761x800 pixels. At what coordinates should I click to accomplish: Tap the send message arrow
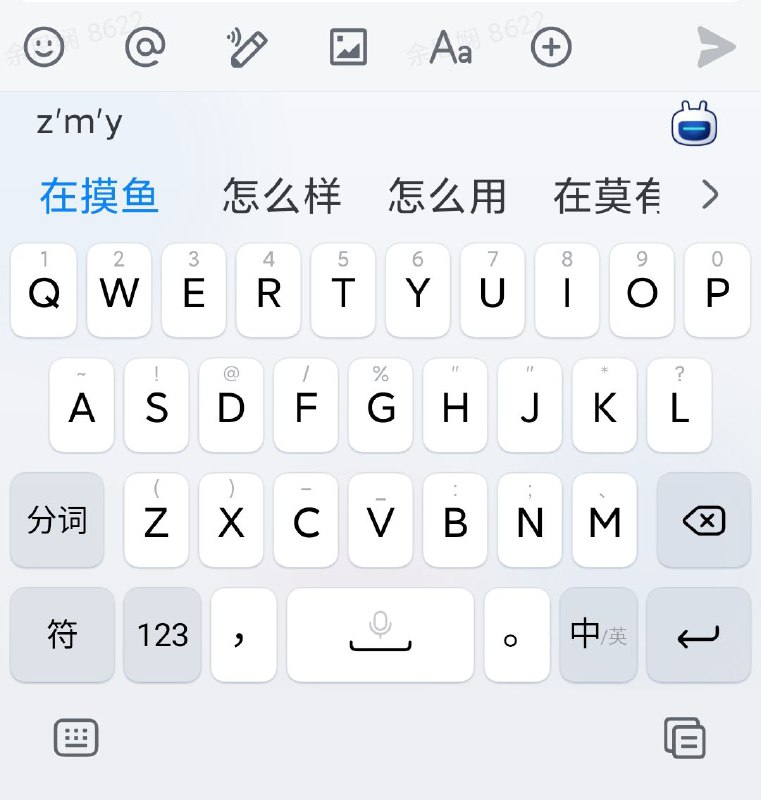[x=716, y=46]
